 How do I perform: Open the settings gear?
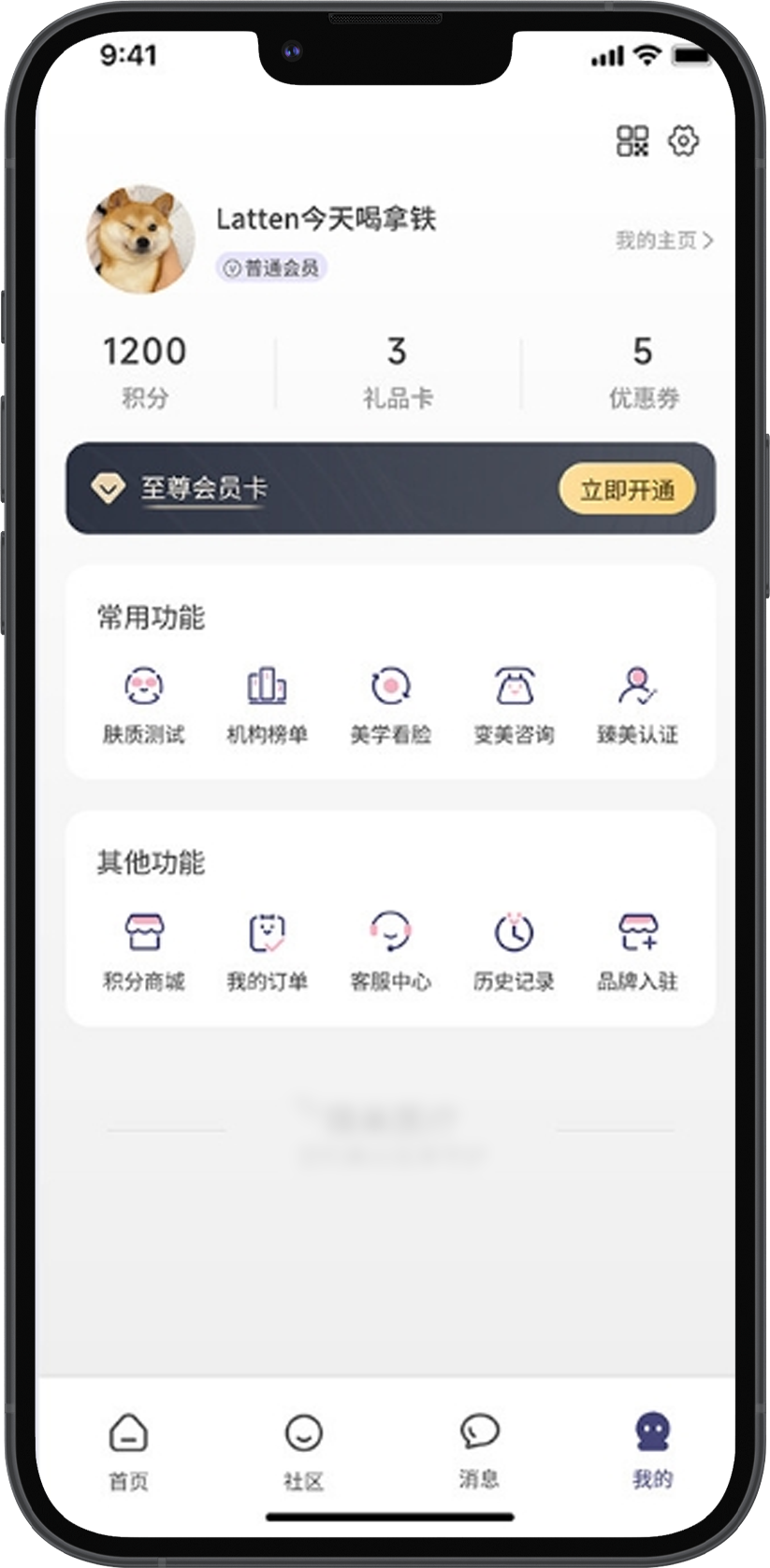coord(683,141)
